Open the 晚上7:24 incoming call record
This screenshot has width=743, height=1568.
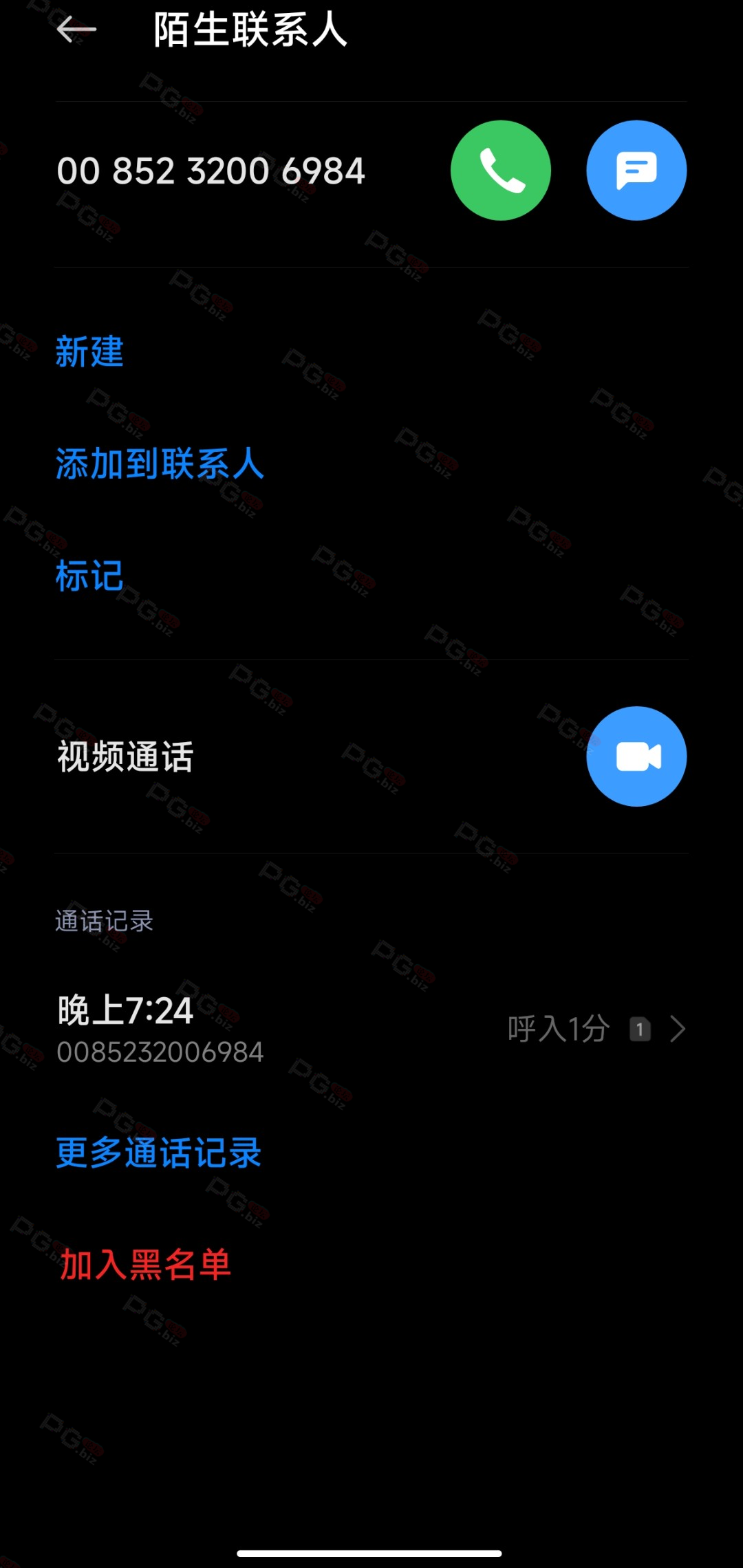tap(371, 1030)
